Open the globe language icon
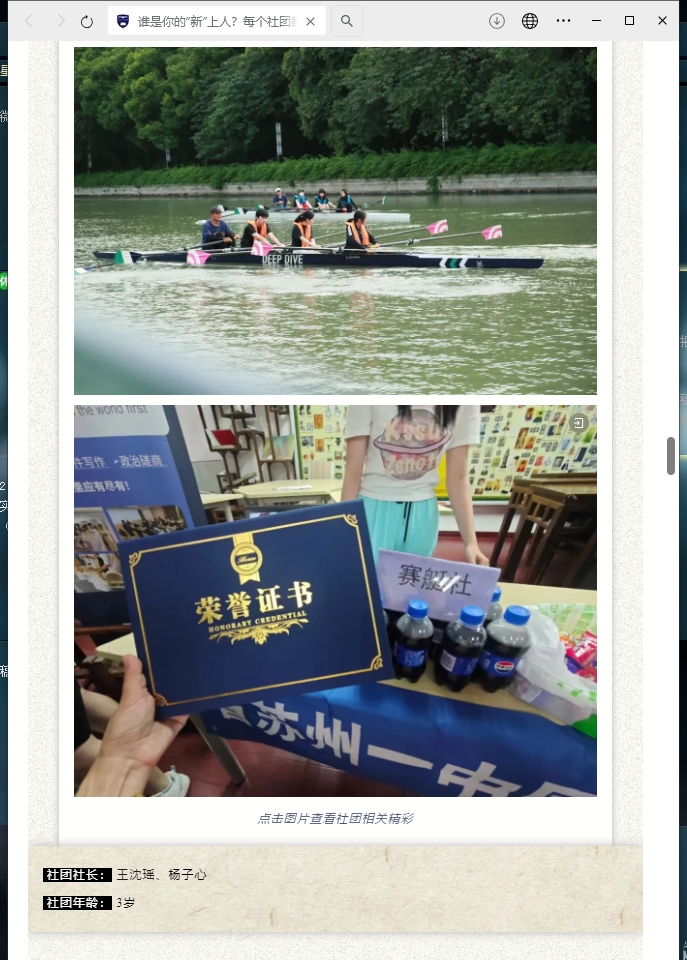 click(530, 21)
